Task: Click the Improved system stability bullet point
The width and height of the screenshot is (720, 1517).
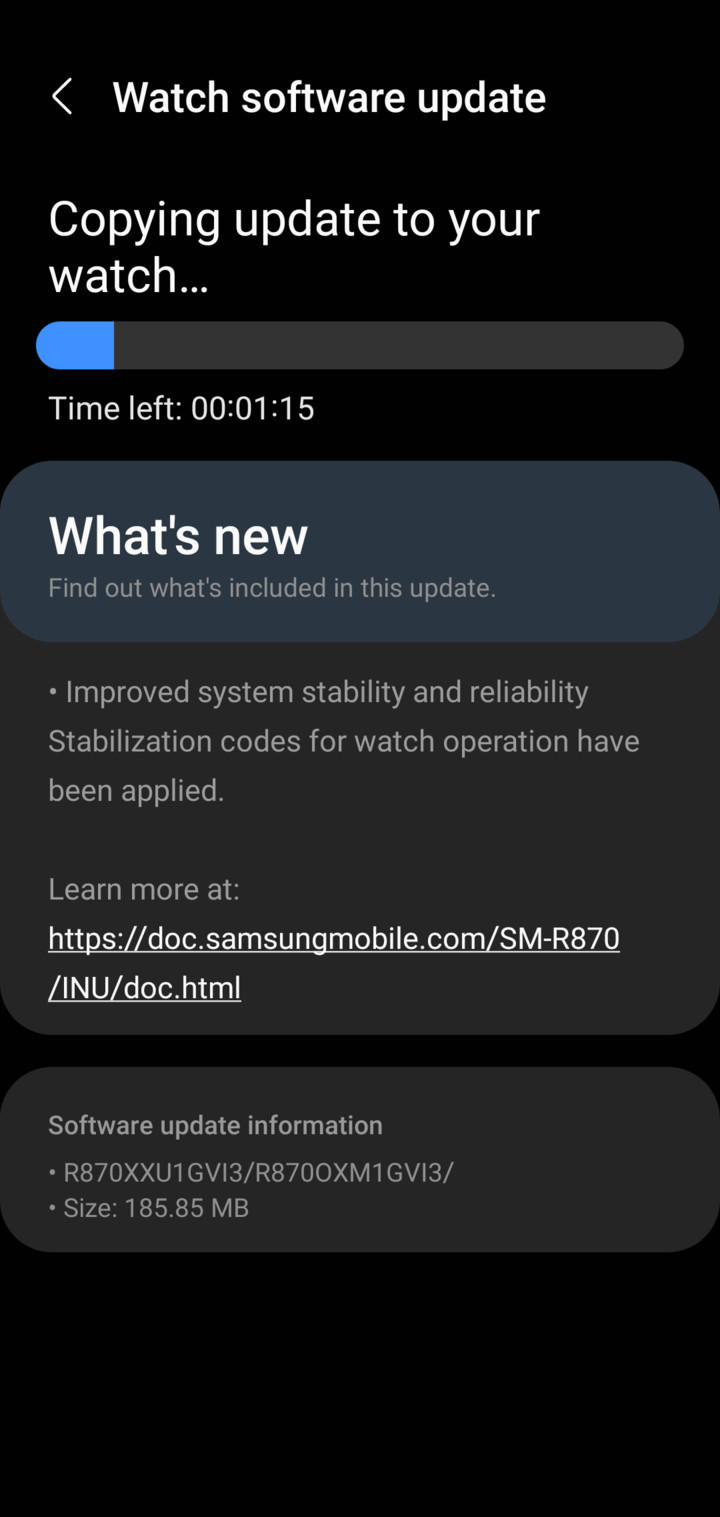Action: click(x=318, y=691)
